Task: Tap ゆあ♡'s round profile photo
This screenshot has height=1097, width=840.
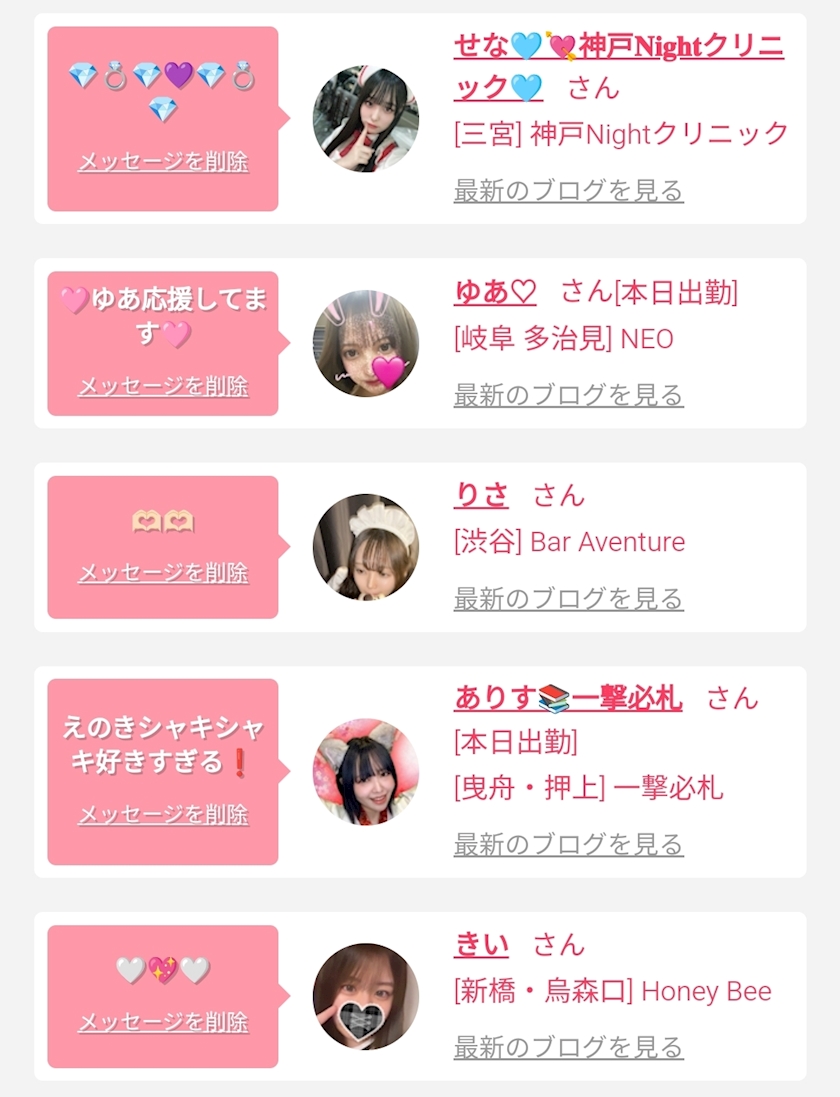Action: (x=366, y=344)
